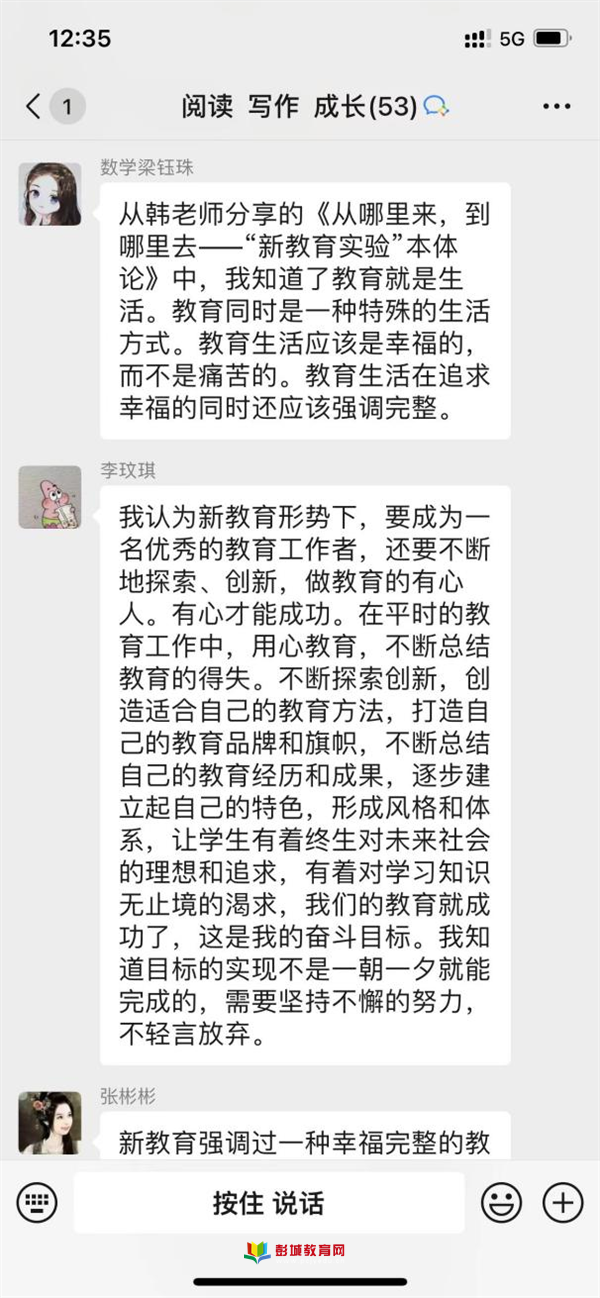This screenshot has width=600, height=1298.
Task: Open the group chat overflow menu
Action: (x=556, y=106)
